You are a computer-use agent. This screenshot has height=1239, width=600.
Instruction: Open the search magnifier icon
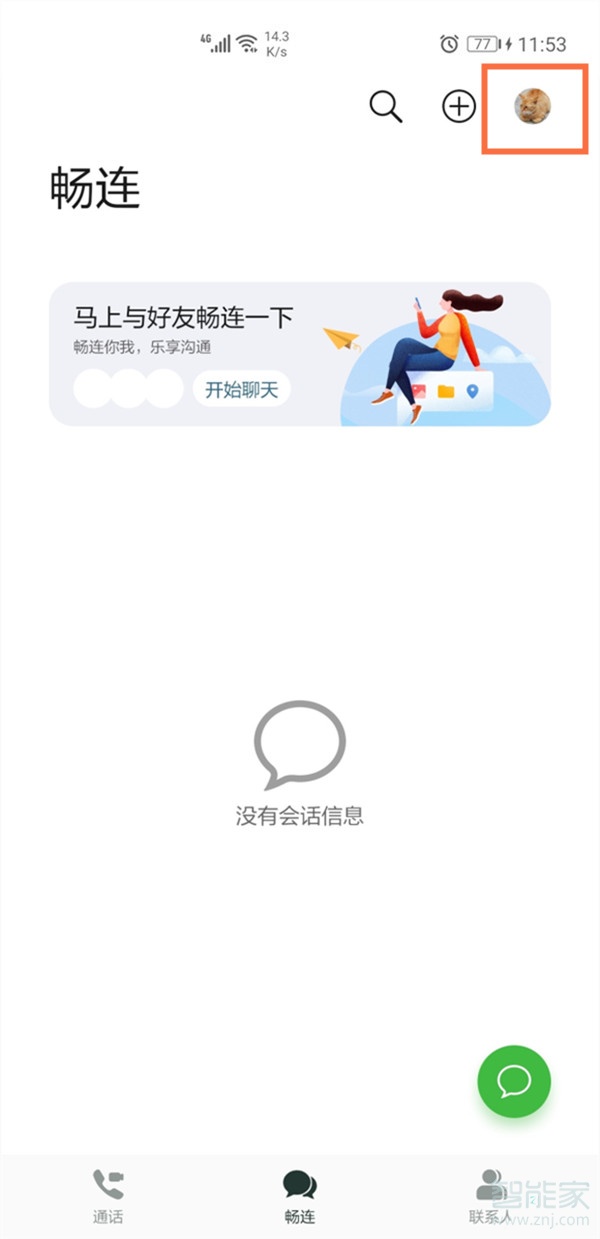pyautogui.click(x=385, y=106)
